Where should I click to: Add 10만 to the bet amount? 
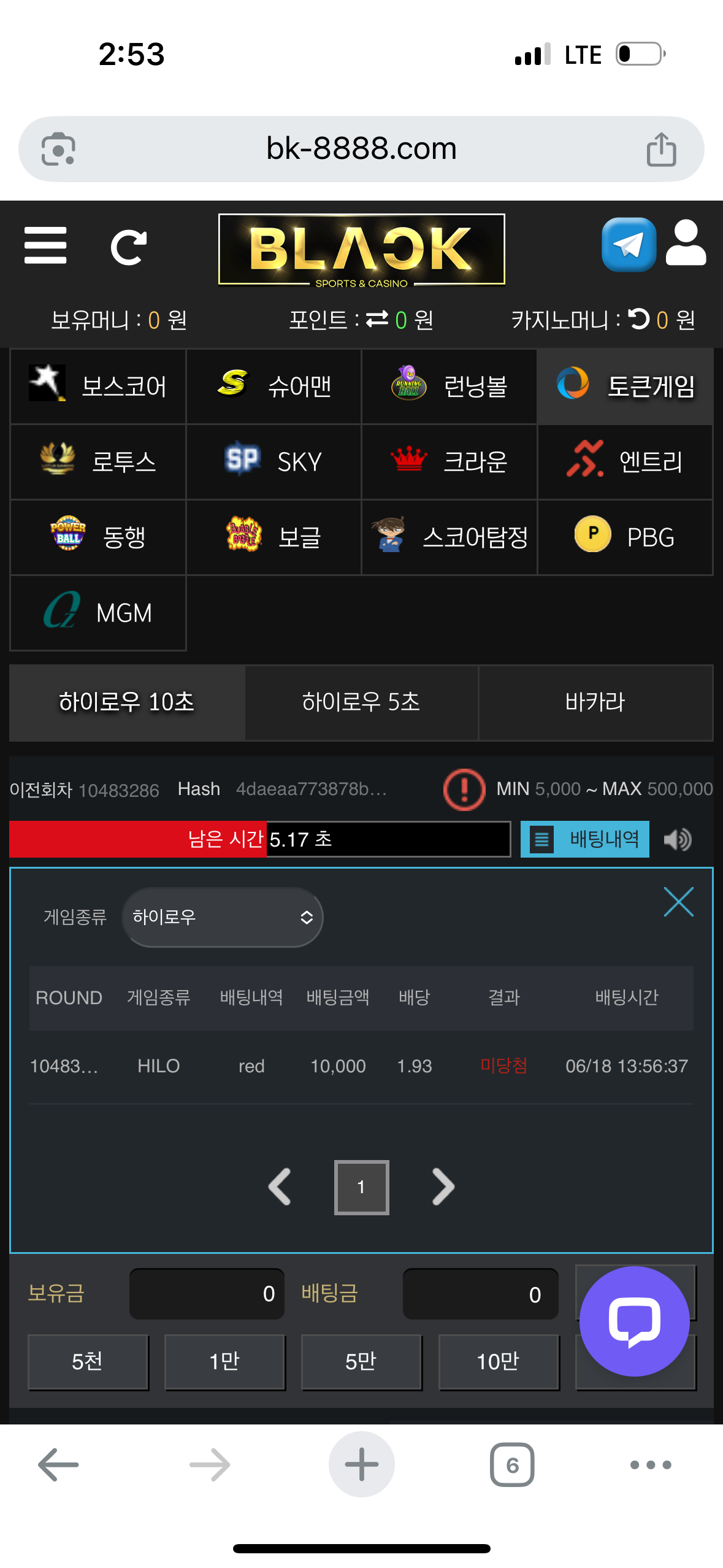(499, 1362)
